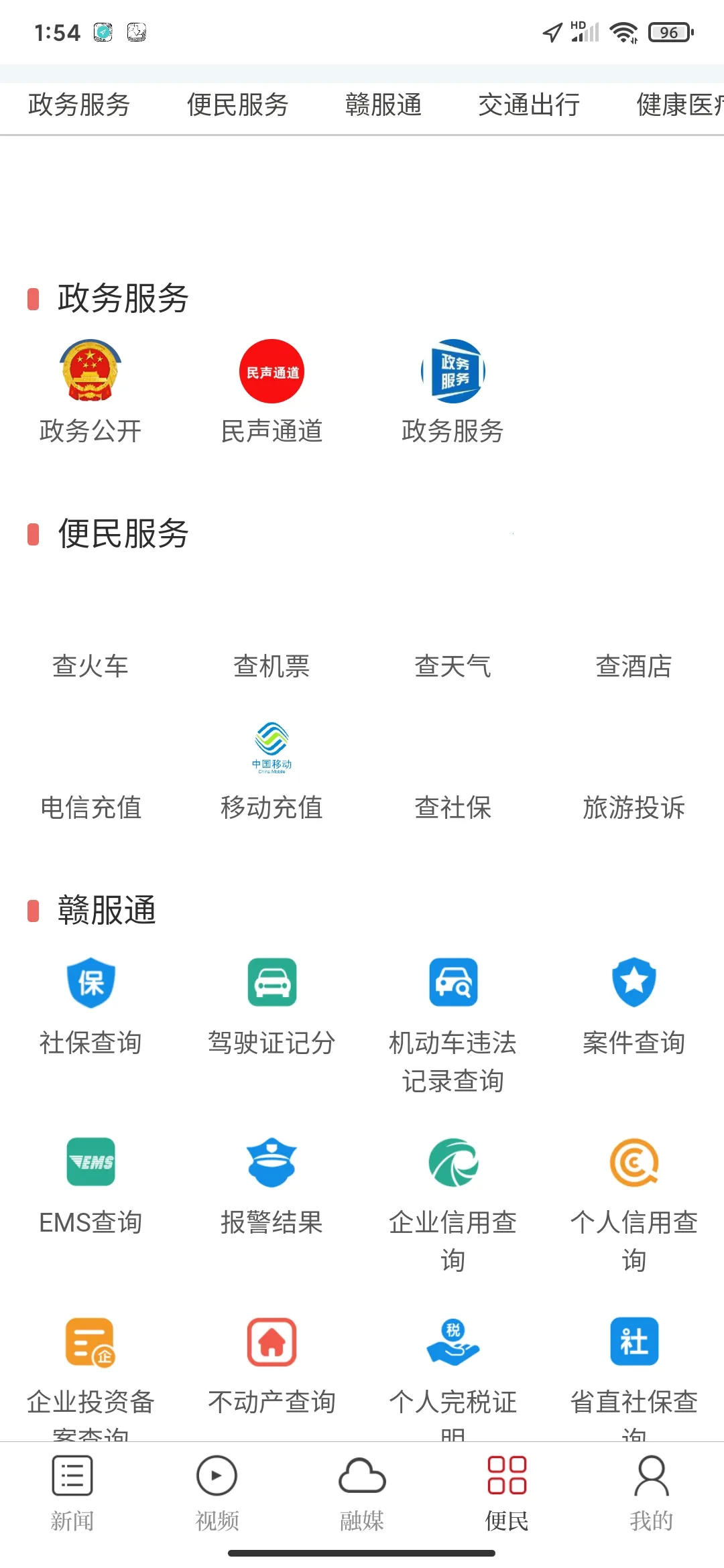Click the 案件查询 shield icon
The image size is (724, 1568).
pyautogui.click(x=633, y=983)
